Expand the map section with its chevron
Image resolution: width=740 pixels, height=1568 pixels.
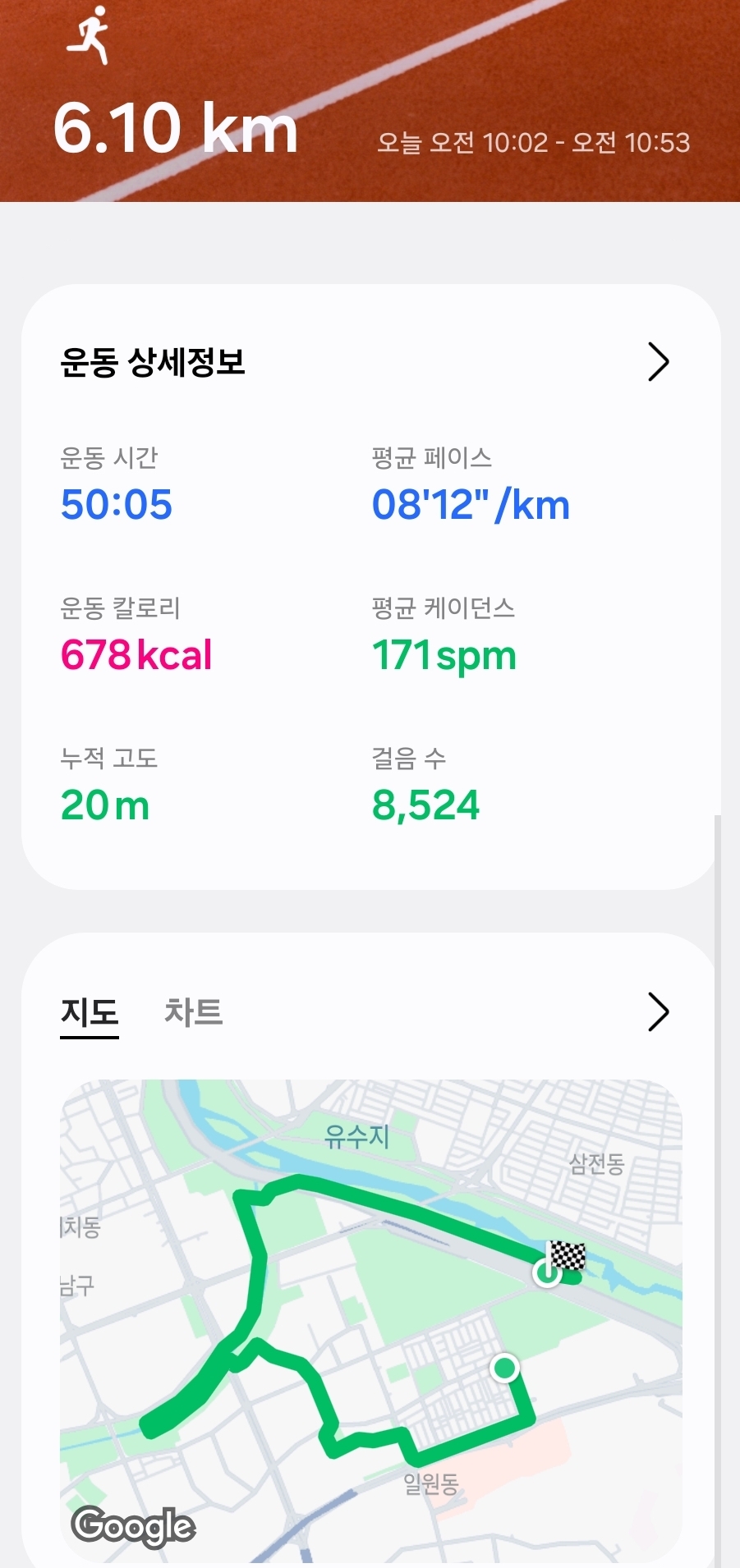658,1011
